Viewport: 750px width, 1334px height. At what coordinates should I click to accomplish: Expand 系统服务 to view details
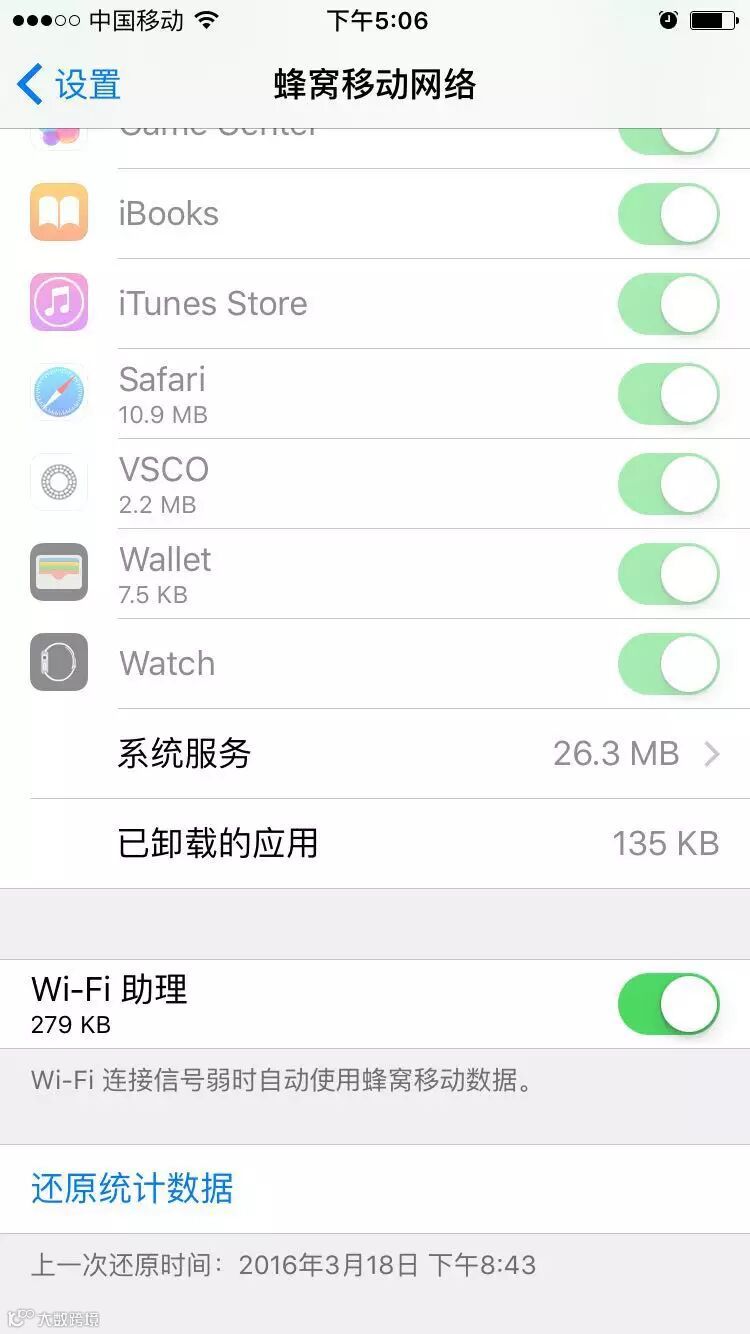click(x=375, y=753)
